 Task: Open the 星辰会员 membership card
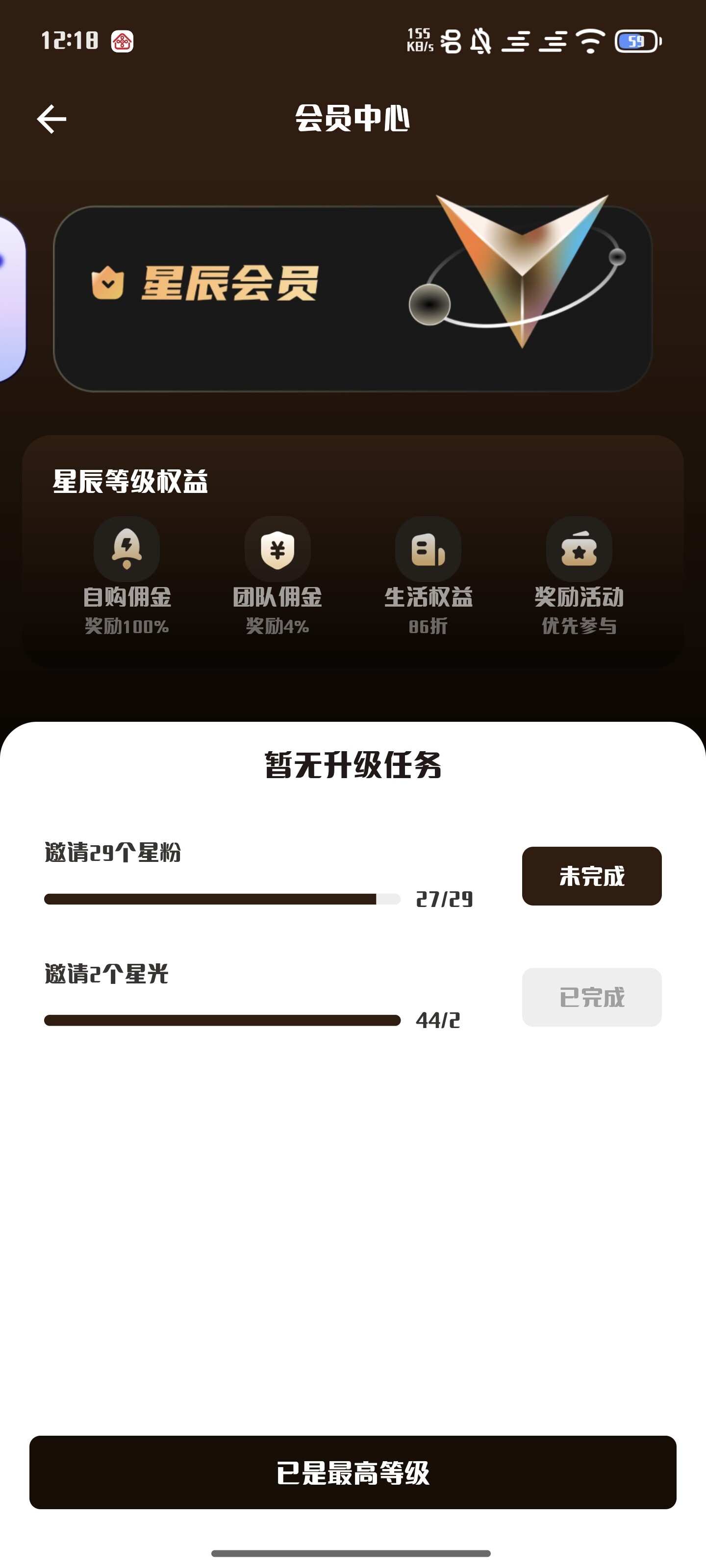pos(353,298)
